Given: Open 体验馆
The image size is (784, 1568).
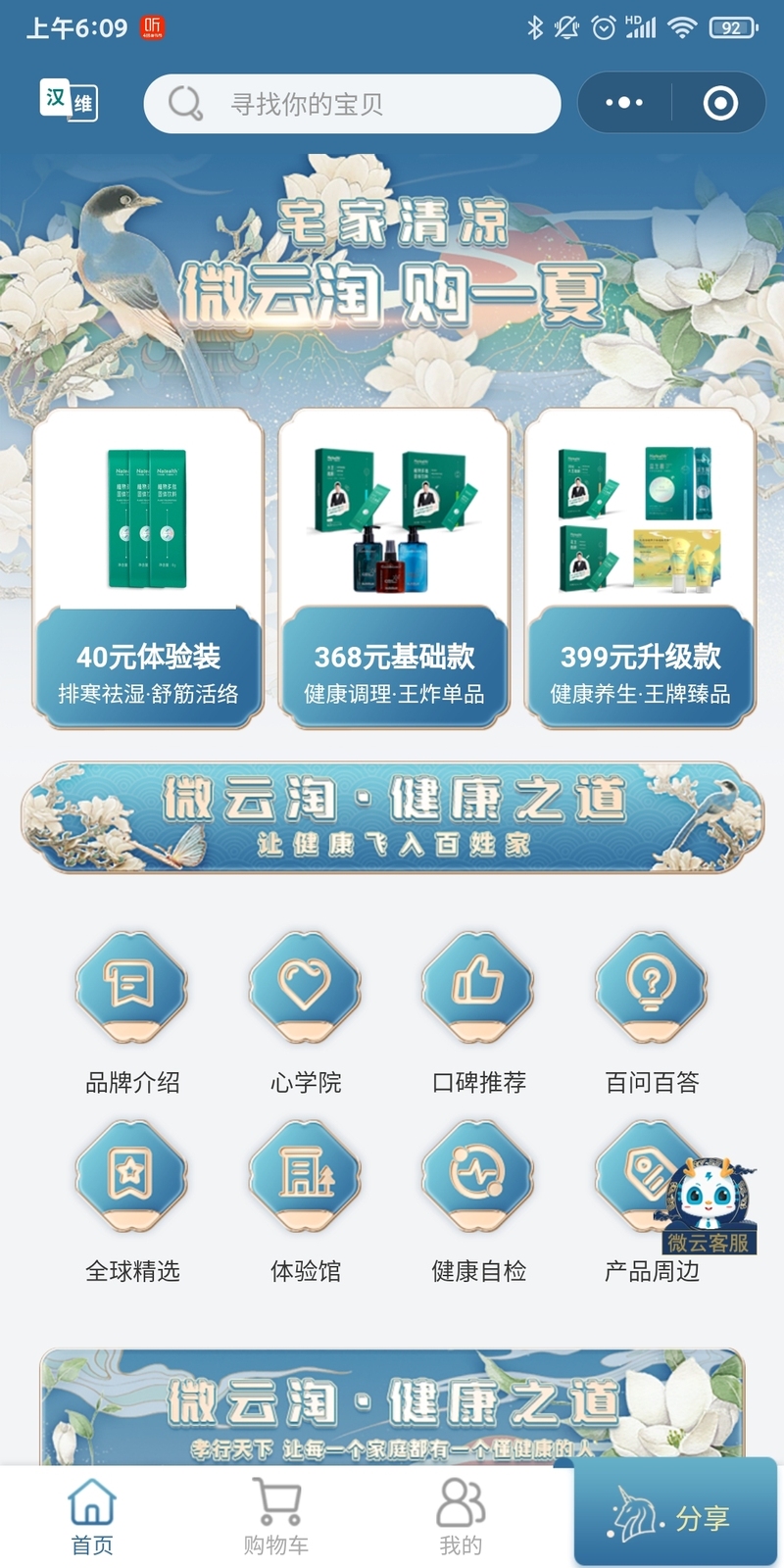Looking at the screenshot, I should (x=305, y=1176).
